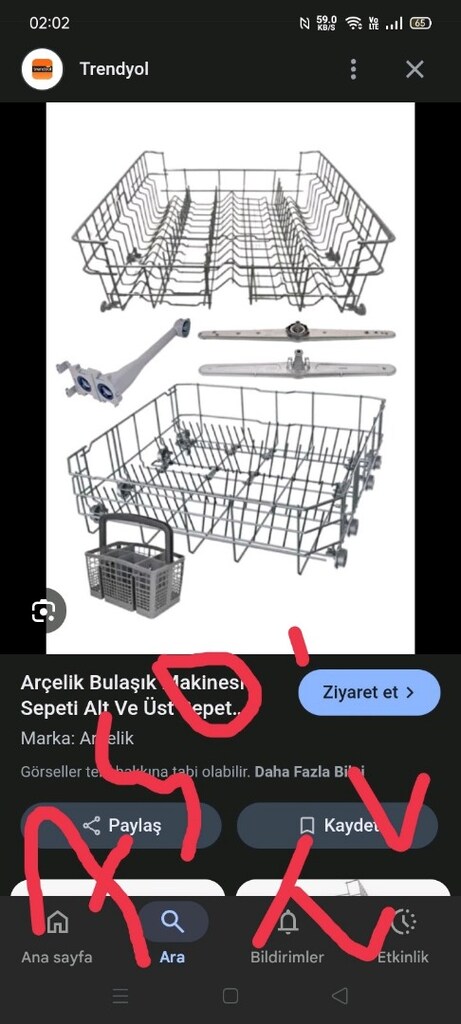
Task: Tap Ziyaret et to visit the site
Action: tap(370, 693)
